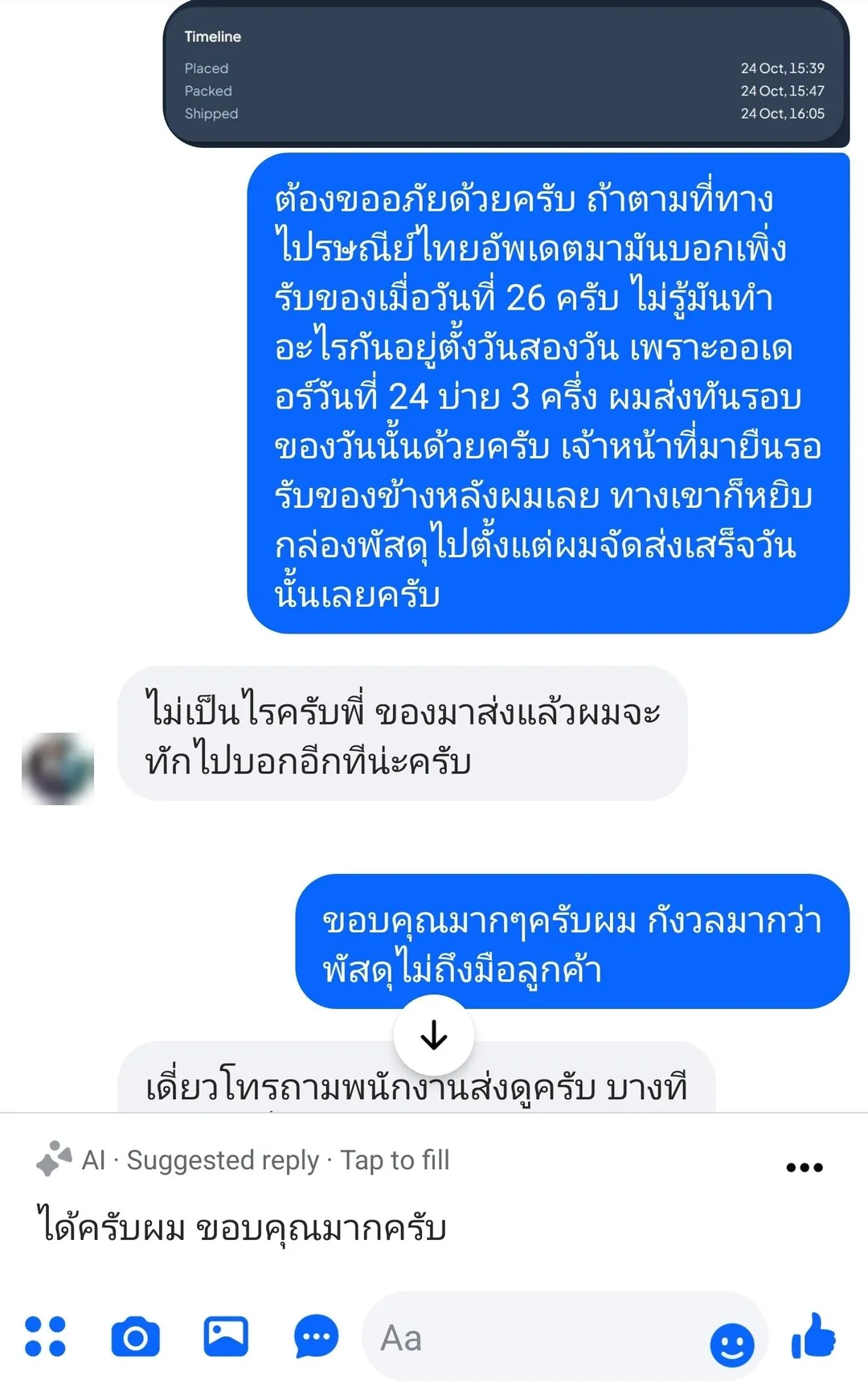Open the order Timeline card
Screen dimensions: 868x1395
tap(506, 74)
